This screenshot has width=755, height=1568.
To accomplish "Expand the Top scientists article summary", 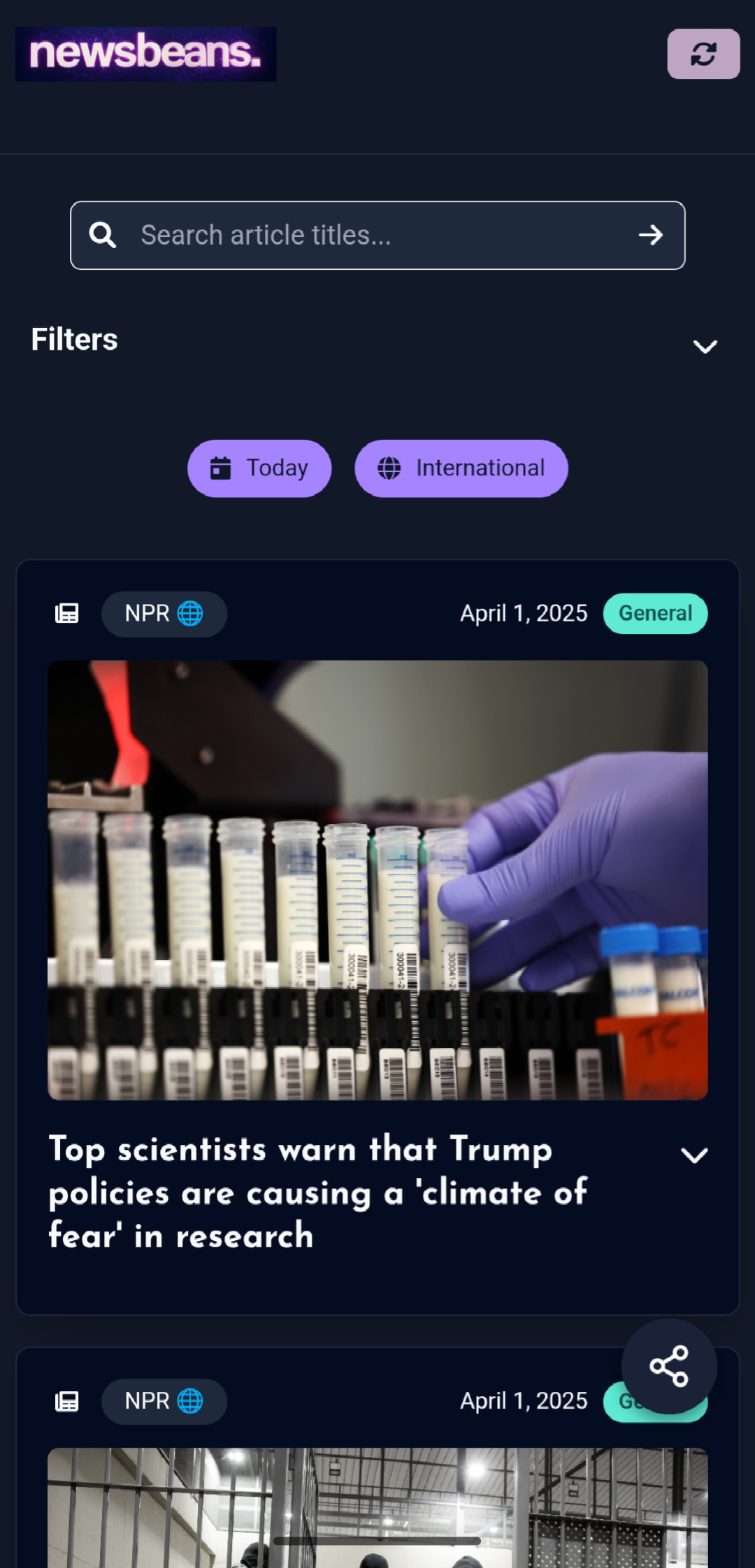I will [694, 1155].
